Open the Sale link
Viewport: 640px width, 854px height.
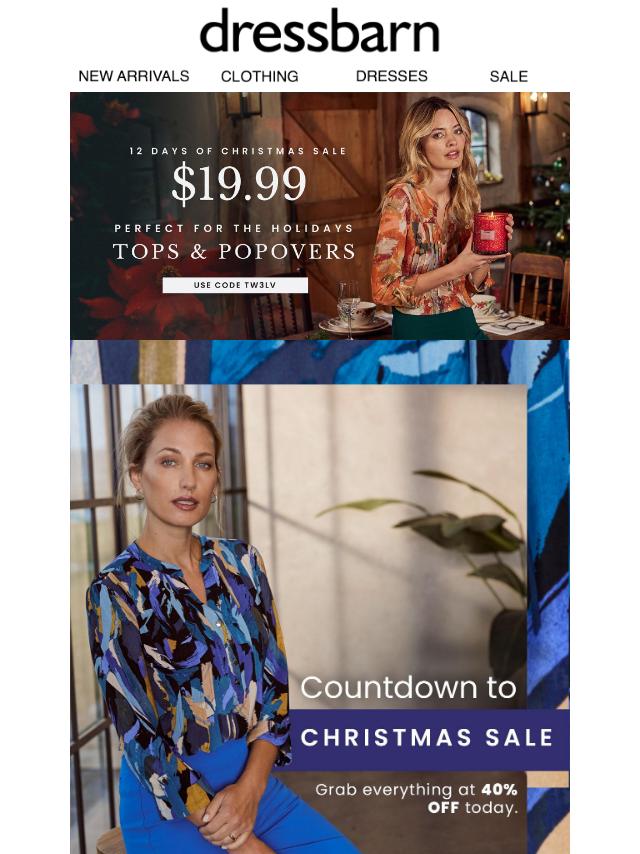point(508,76)
